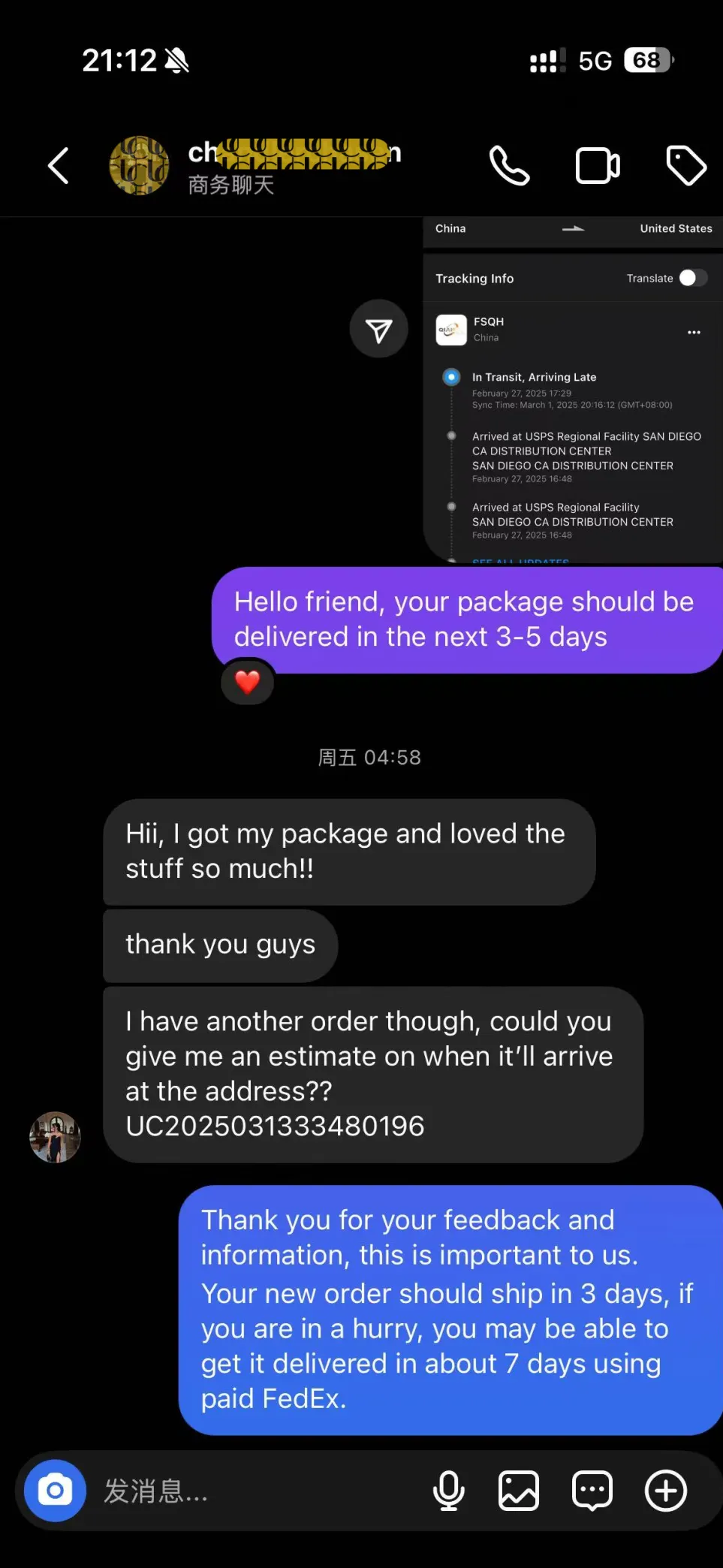The height and width of the screenshot is (1568, 723).
Task: Open the tracking info image
Action: (x=573, y=390)
